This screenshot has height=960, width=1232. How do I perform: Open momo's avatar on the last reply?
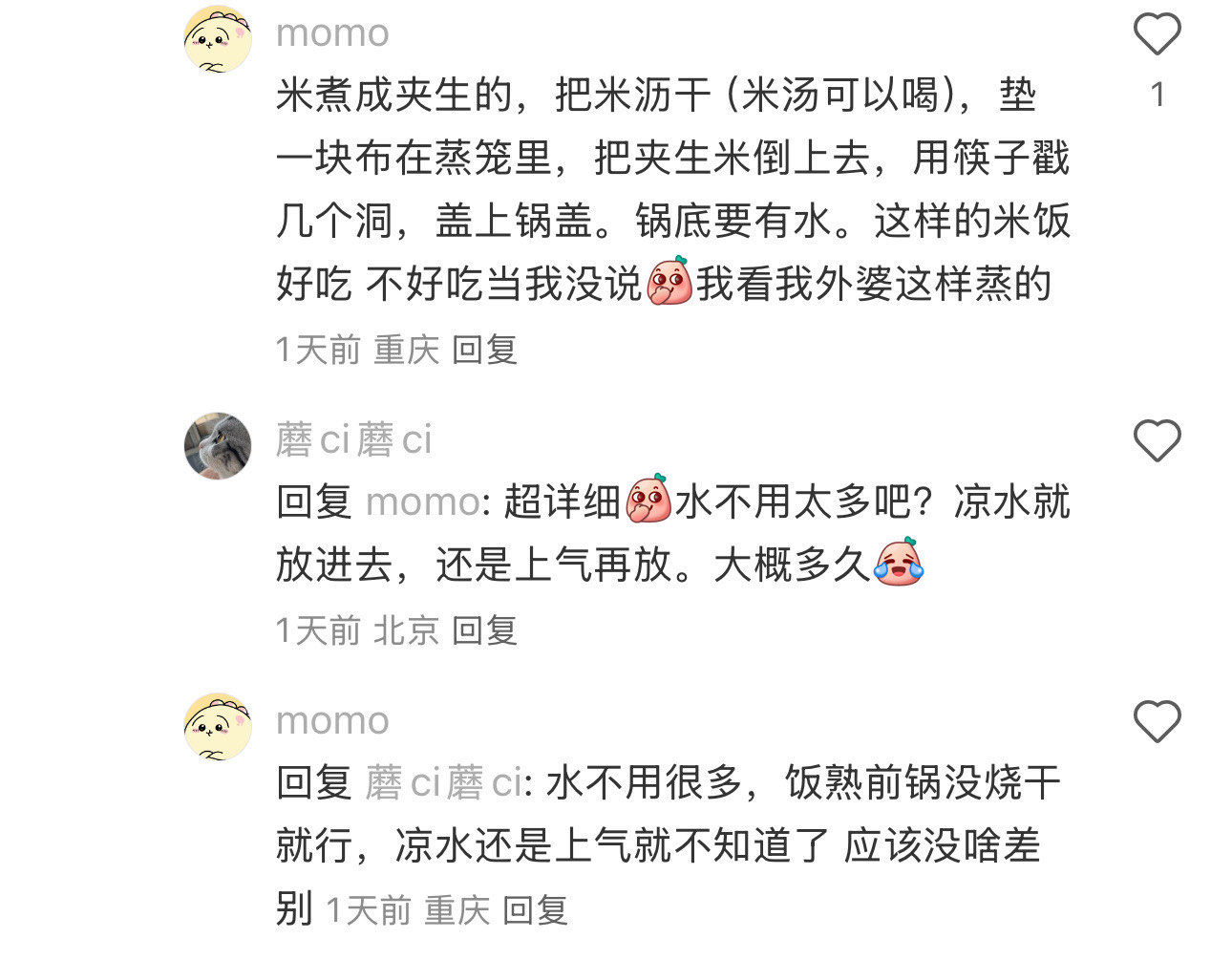click(218, 726)
